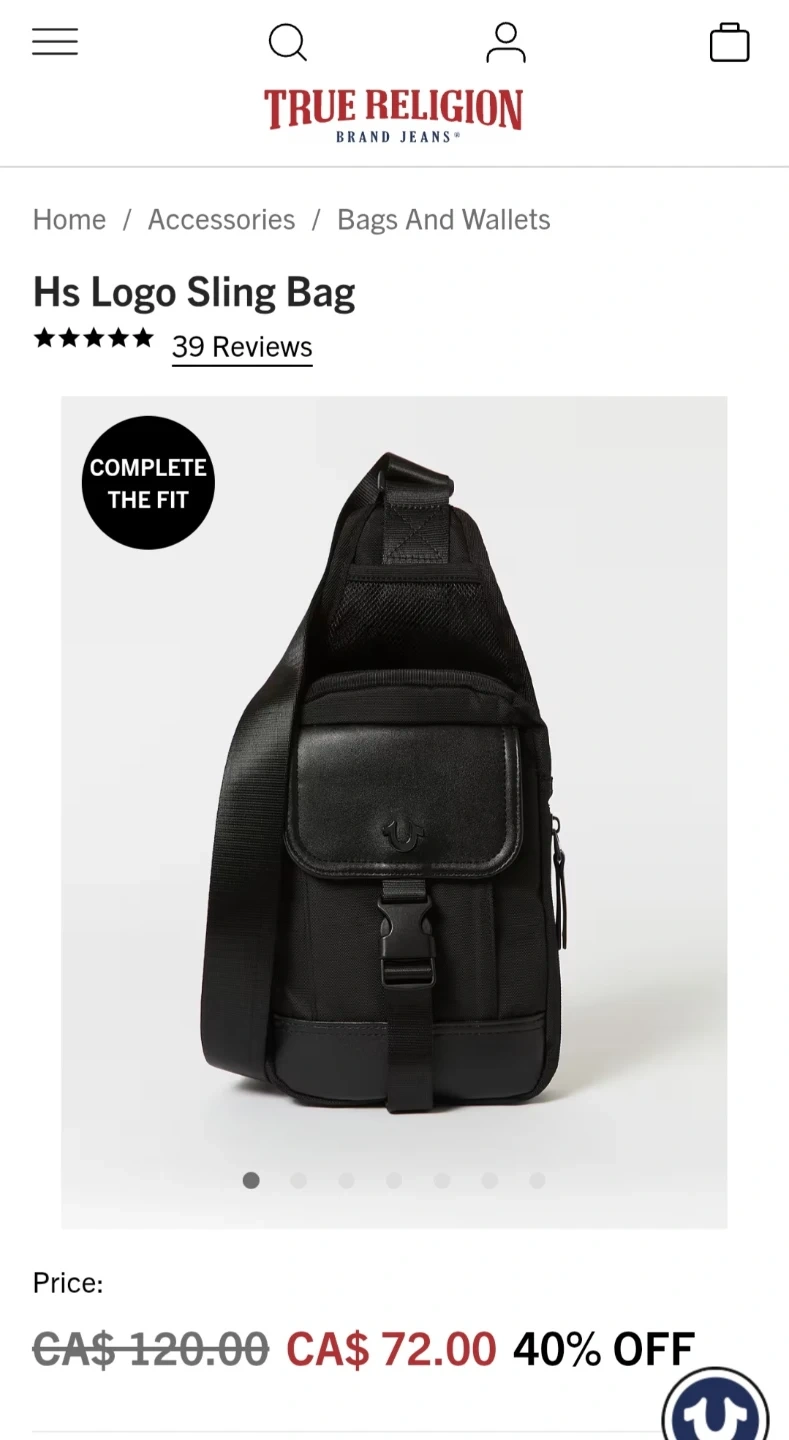Go to Home breadcrumb
Screen dimensions: 789x1440
click(69, 219)
